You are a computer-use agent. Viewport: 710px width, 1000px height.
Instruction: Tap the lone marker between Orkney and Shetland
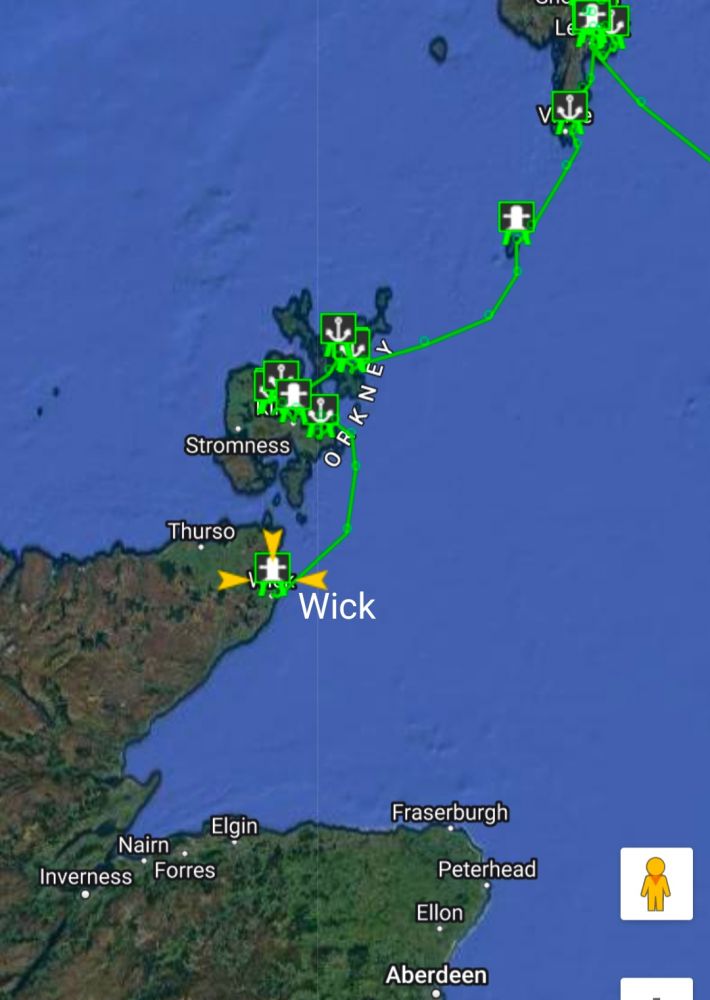tap(516, 218)
